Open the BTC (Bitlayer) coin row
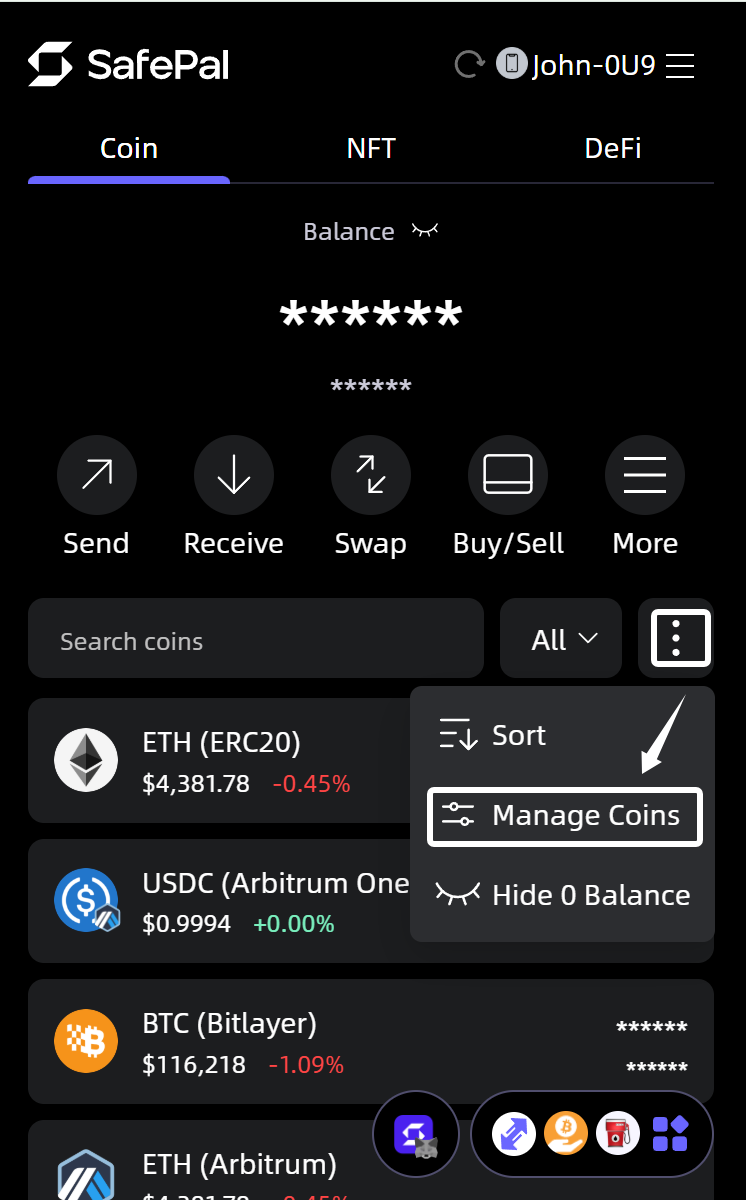Image resolution: width=746 pixels, height=1200 pixels. pyautogui.click(x=230, y=1042)
